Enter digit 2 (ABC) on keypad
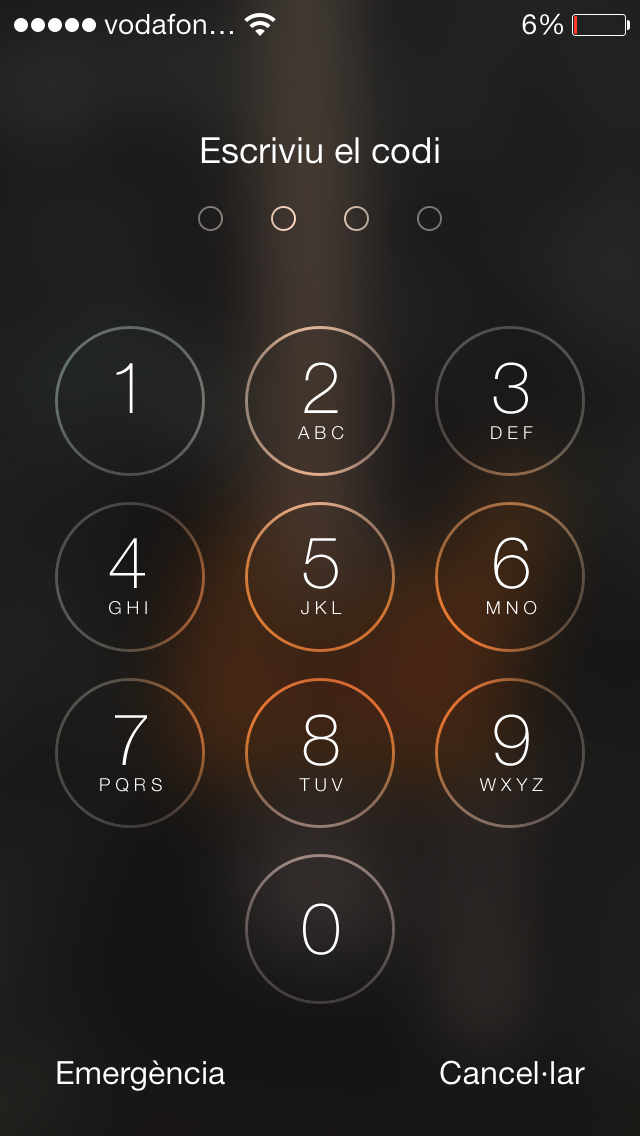 tap(320, 401)
